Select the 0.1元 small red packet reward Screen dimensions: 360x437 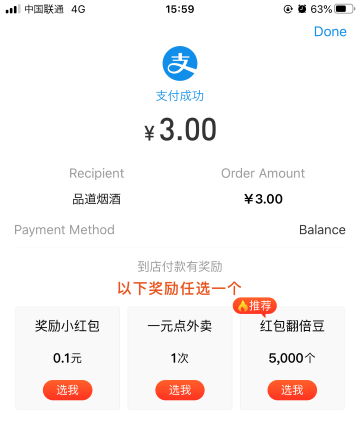[x=67, y=390]
